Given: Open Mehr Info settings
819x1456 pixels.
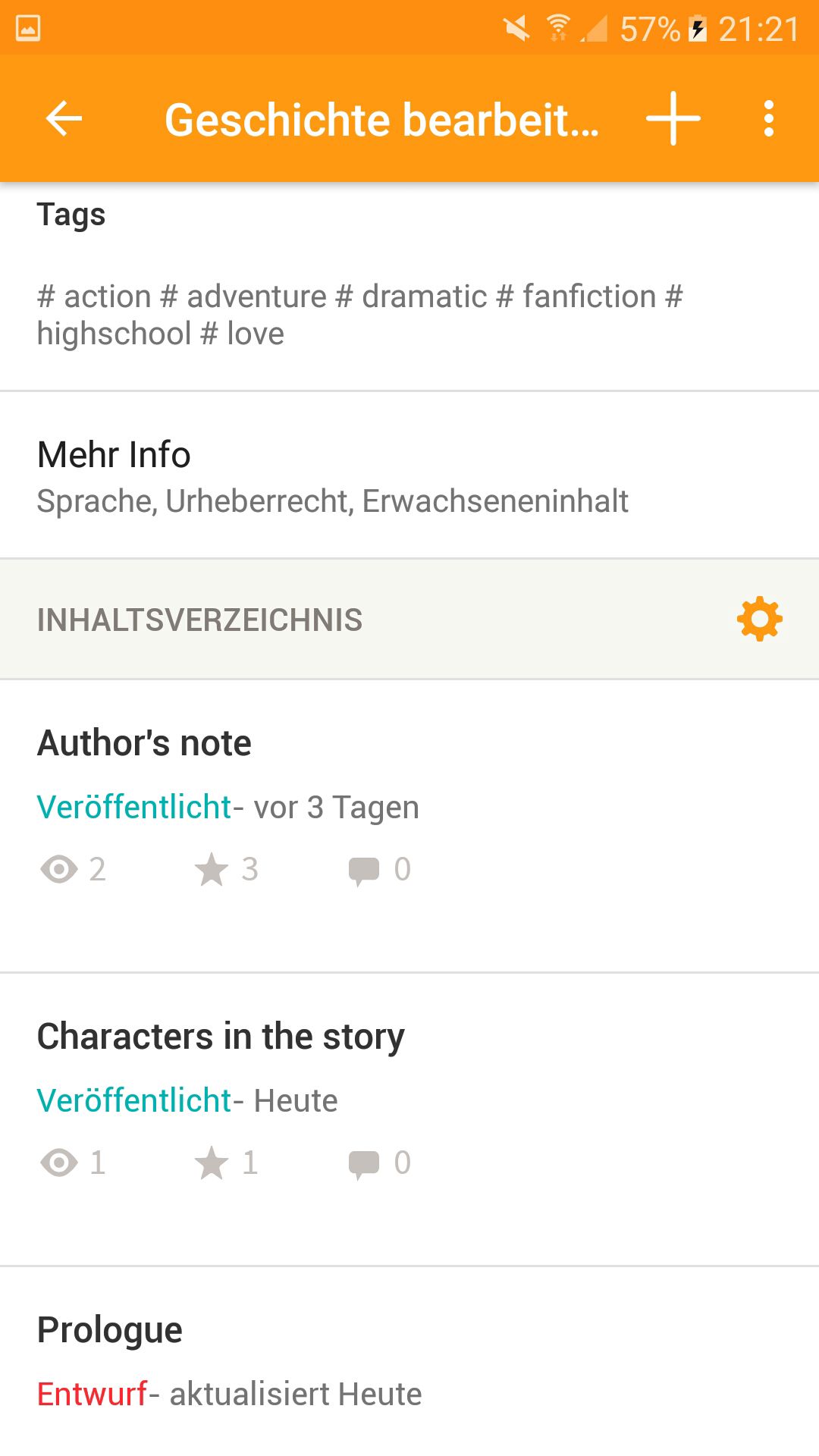Looking at the screenshot, I should click(x=409, y=475).
